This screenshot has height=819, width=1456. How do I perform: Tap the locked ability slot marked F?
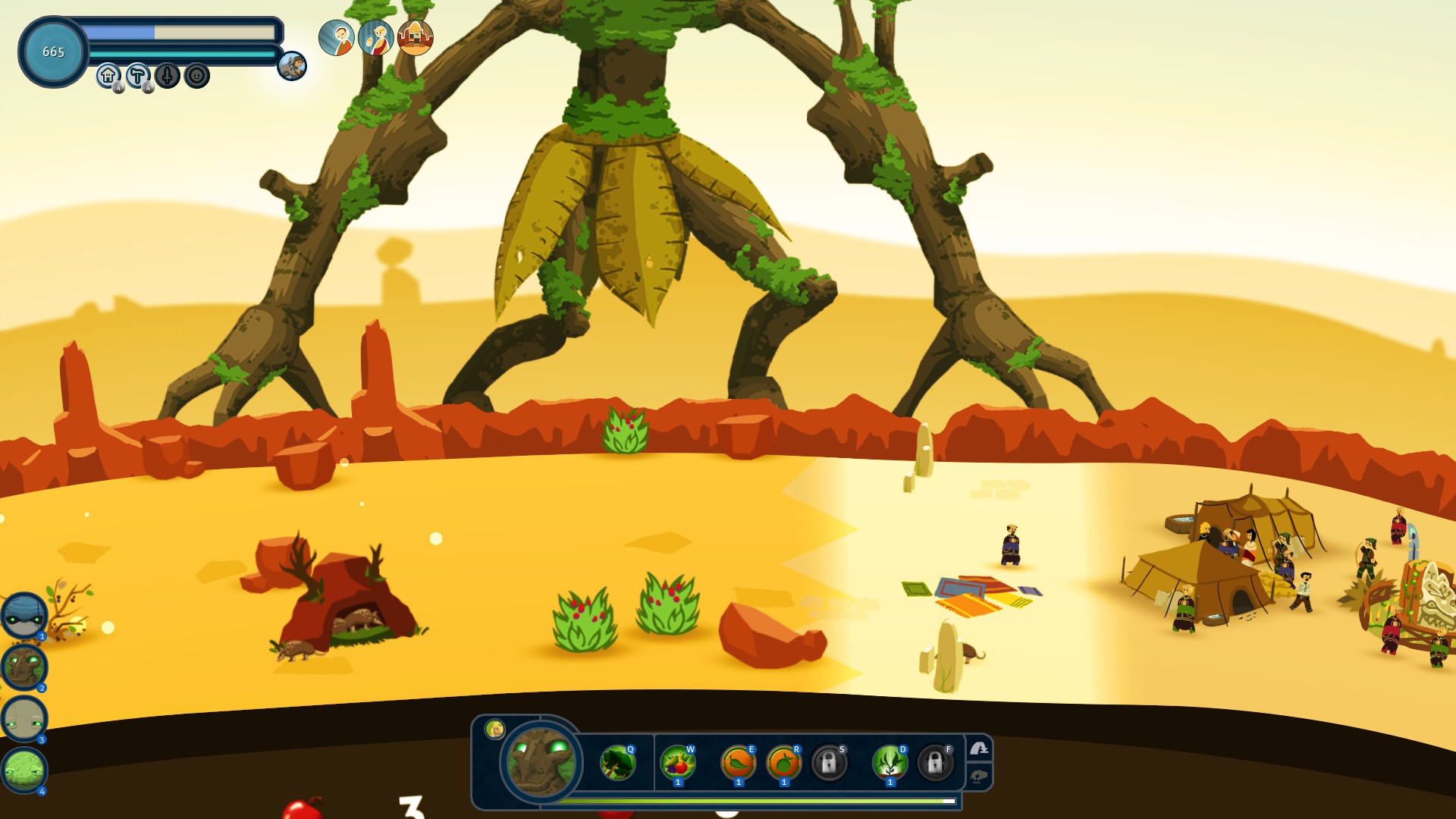[x=935, y=763]
